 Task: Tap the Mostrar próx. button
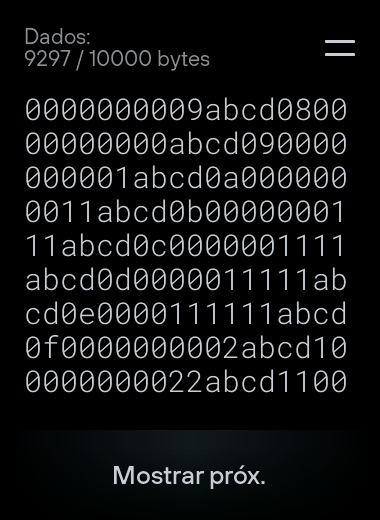(x=189, y=475)
